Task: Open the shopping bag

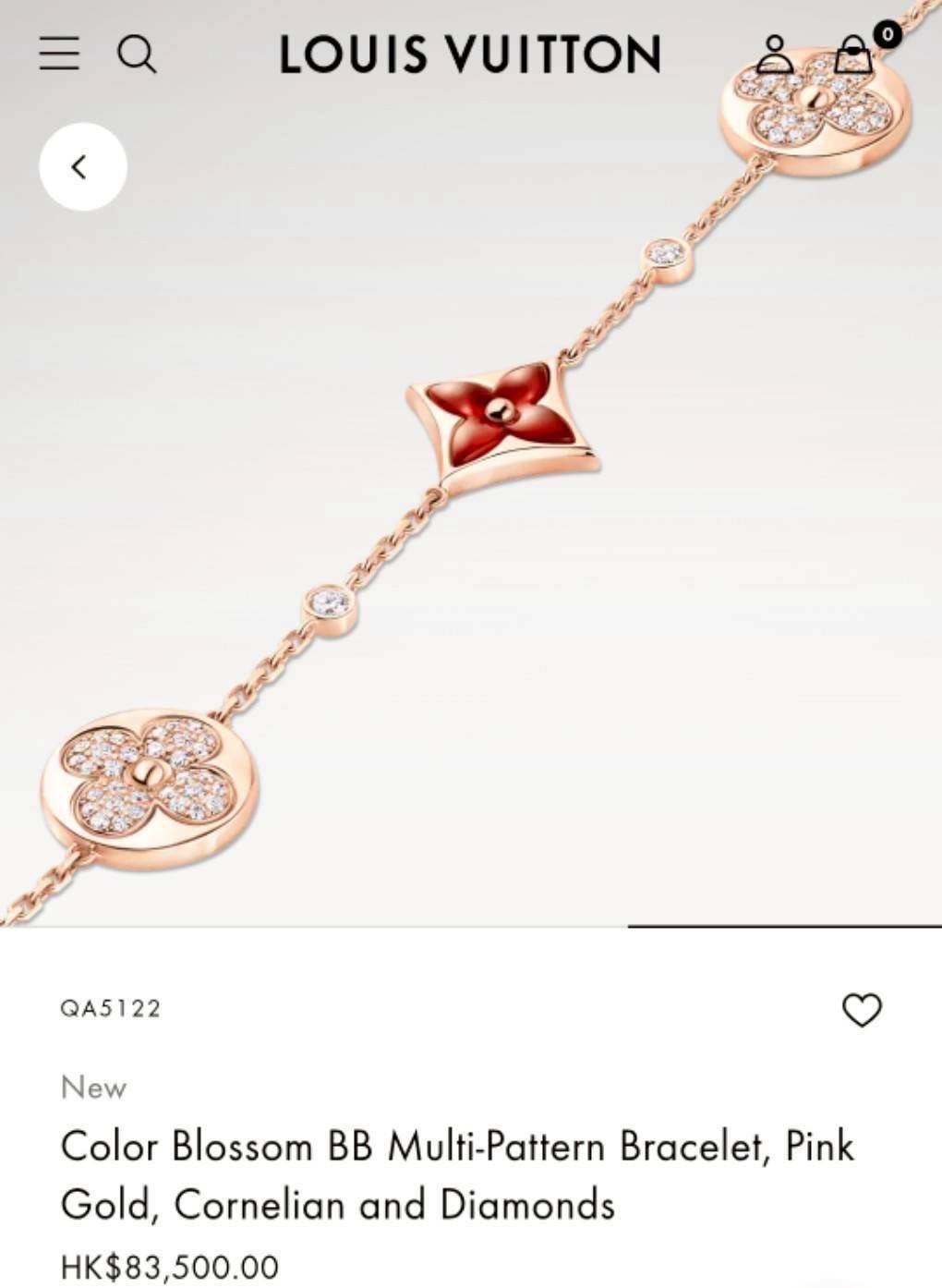Action: [x=854, y=55]
